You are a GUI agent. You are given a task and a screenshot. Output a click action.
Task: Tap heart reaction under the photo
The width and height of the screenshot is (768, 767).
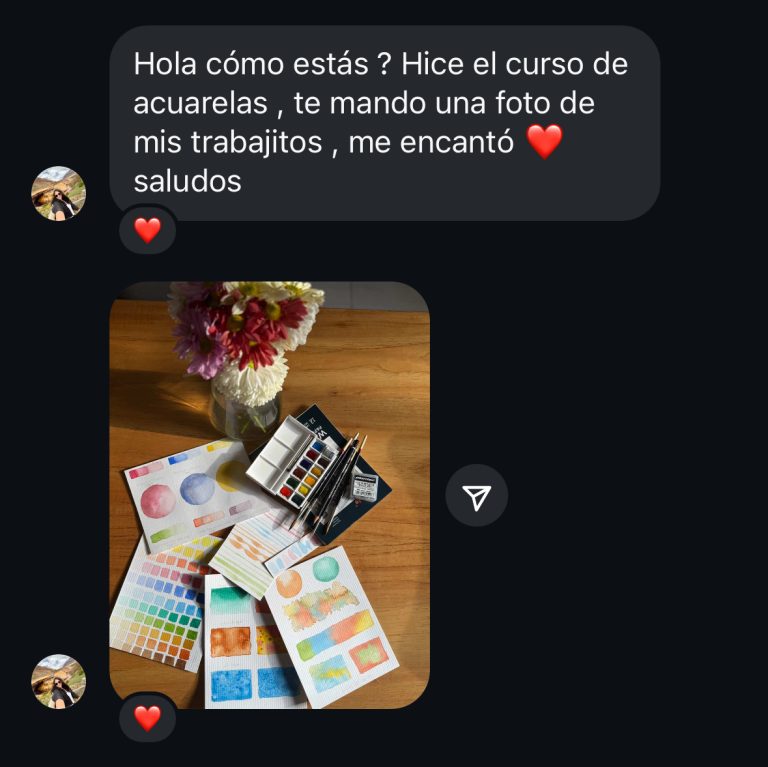click(147, 718)
